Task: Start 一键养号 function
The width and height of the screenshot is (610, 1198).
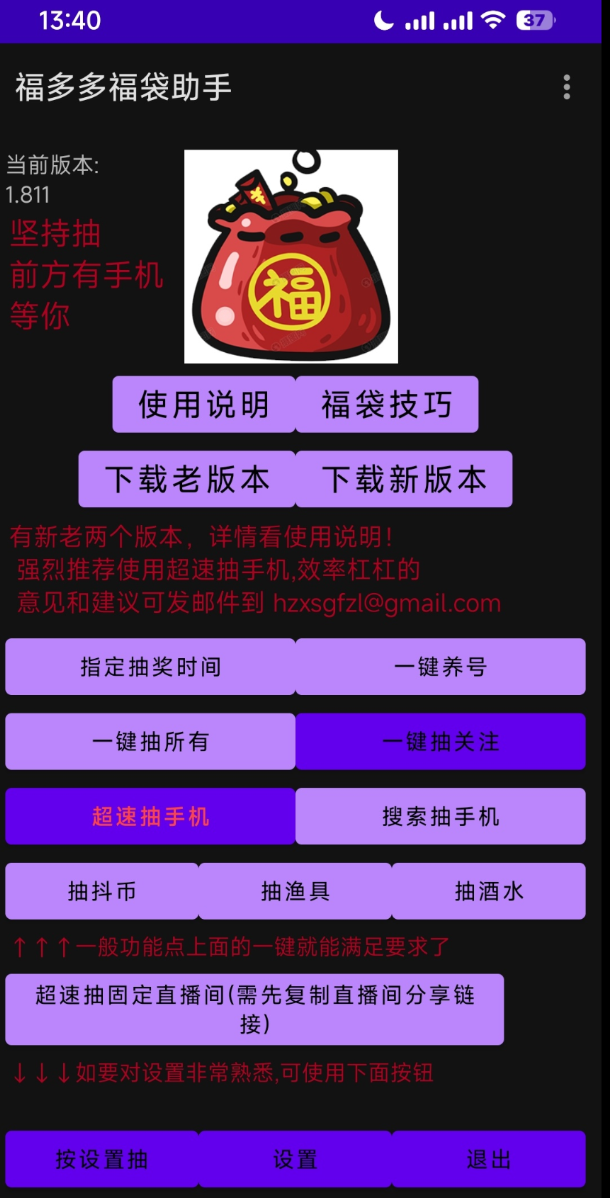Action: click(440, 667)
